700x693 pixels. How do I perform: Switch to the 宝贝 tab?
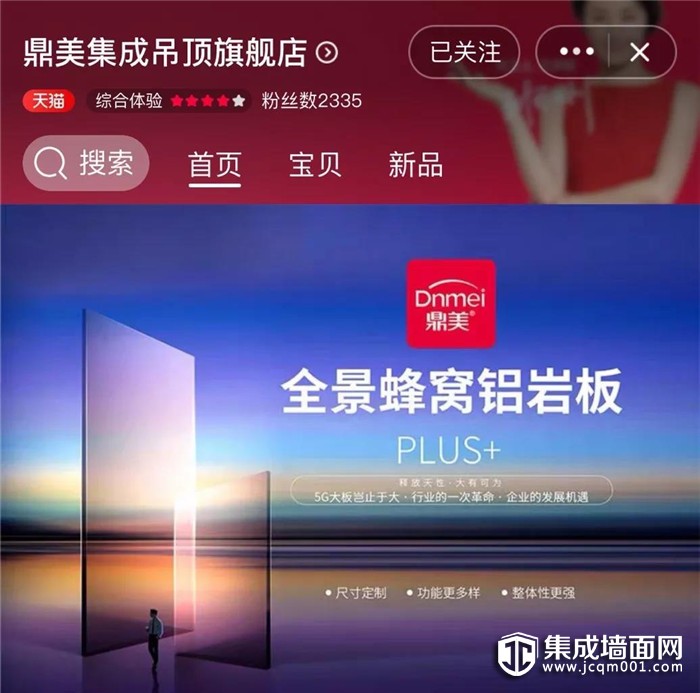point(315,165)
